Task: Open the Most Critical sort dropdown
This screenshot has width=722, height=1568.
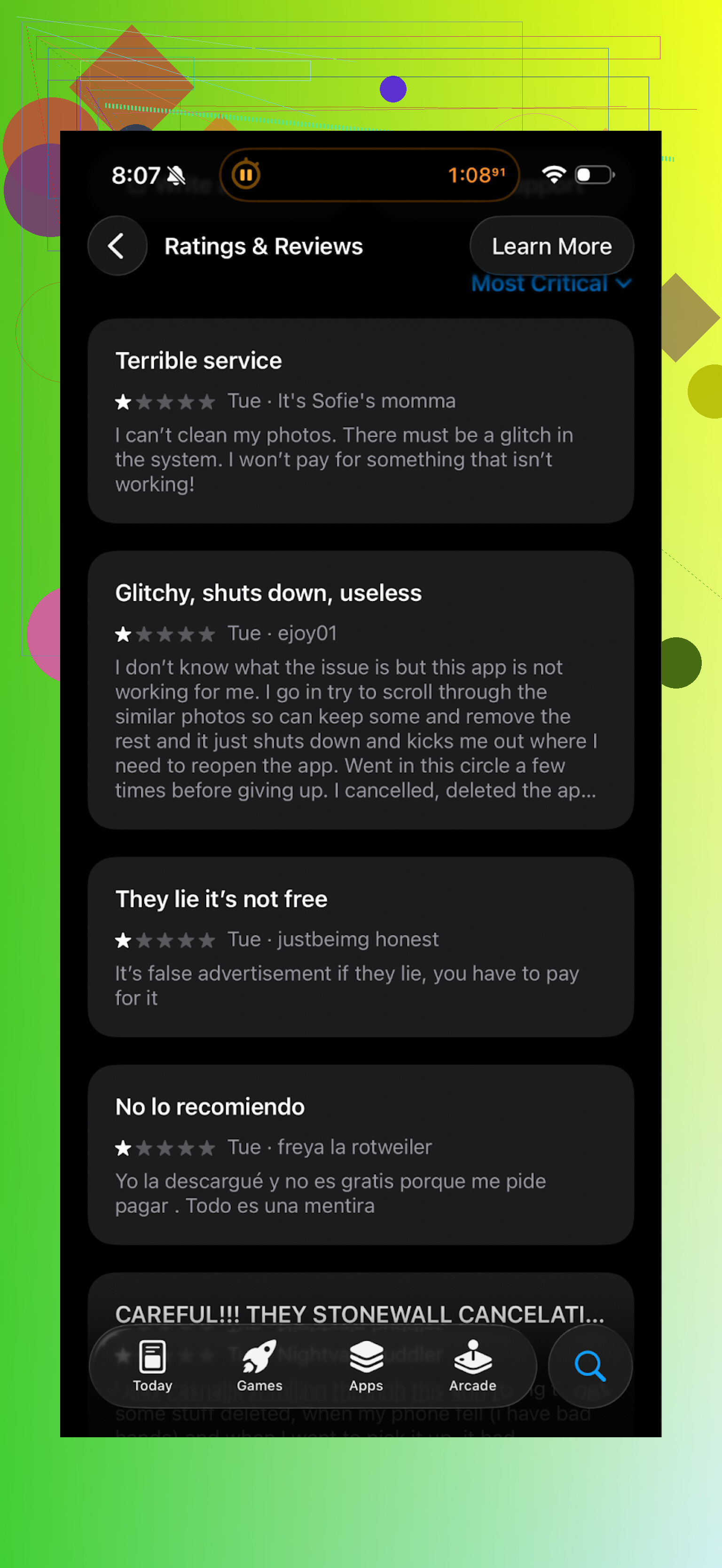Action: 551,284
